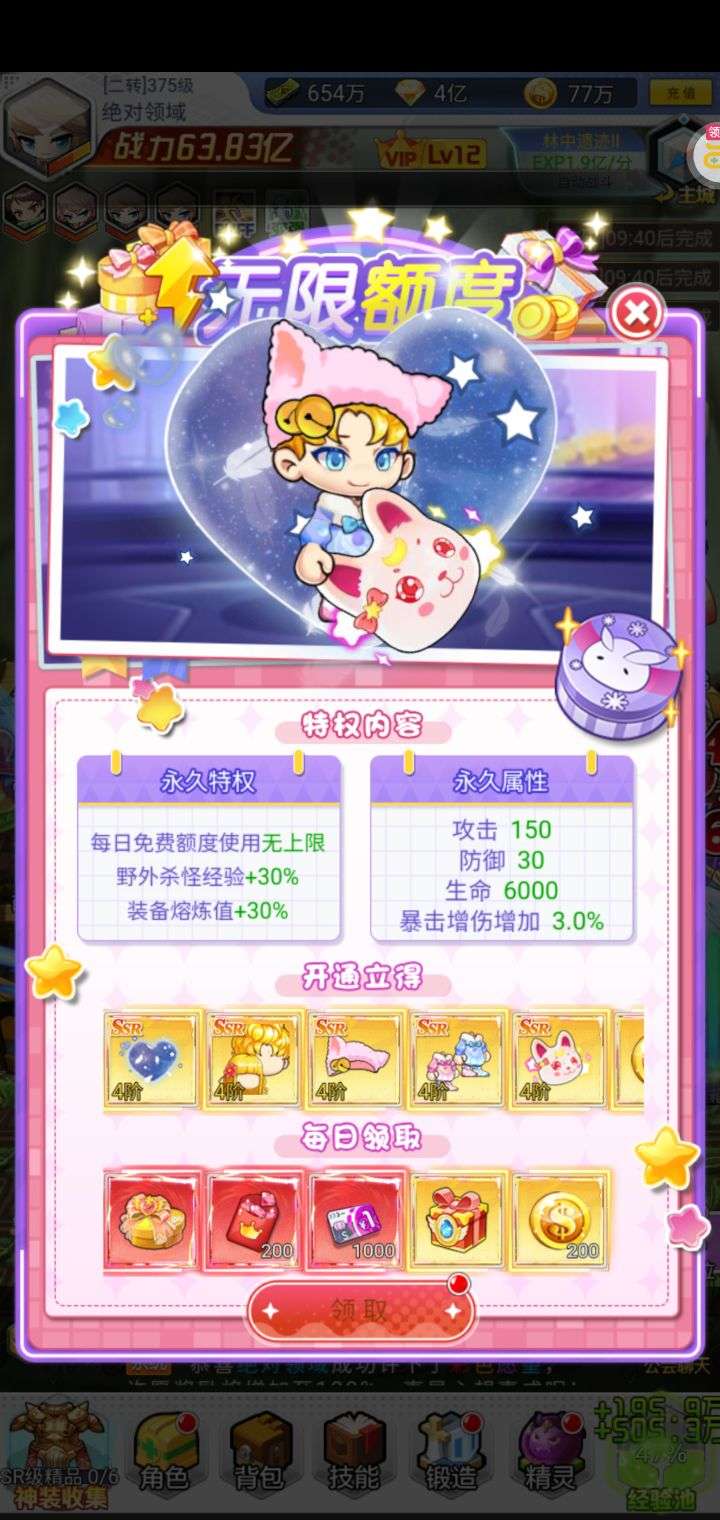Tap the 领取 claim button
720x1520 pixels.
click(360, 1311)
